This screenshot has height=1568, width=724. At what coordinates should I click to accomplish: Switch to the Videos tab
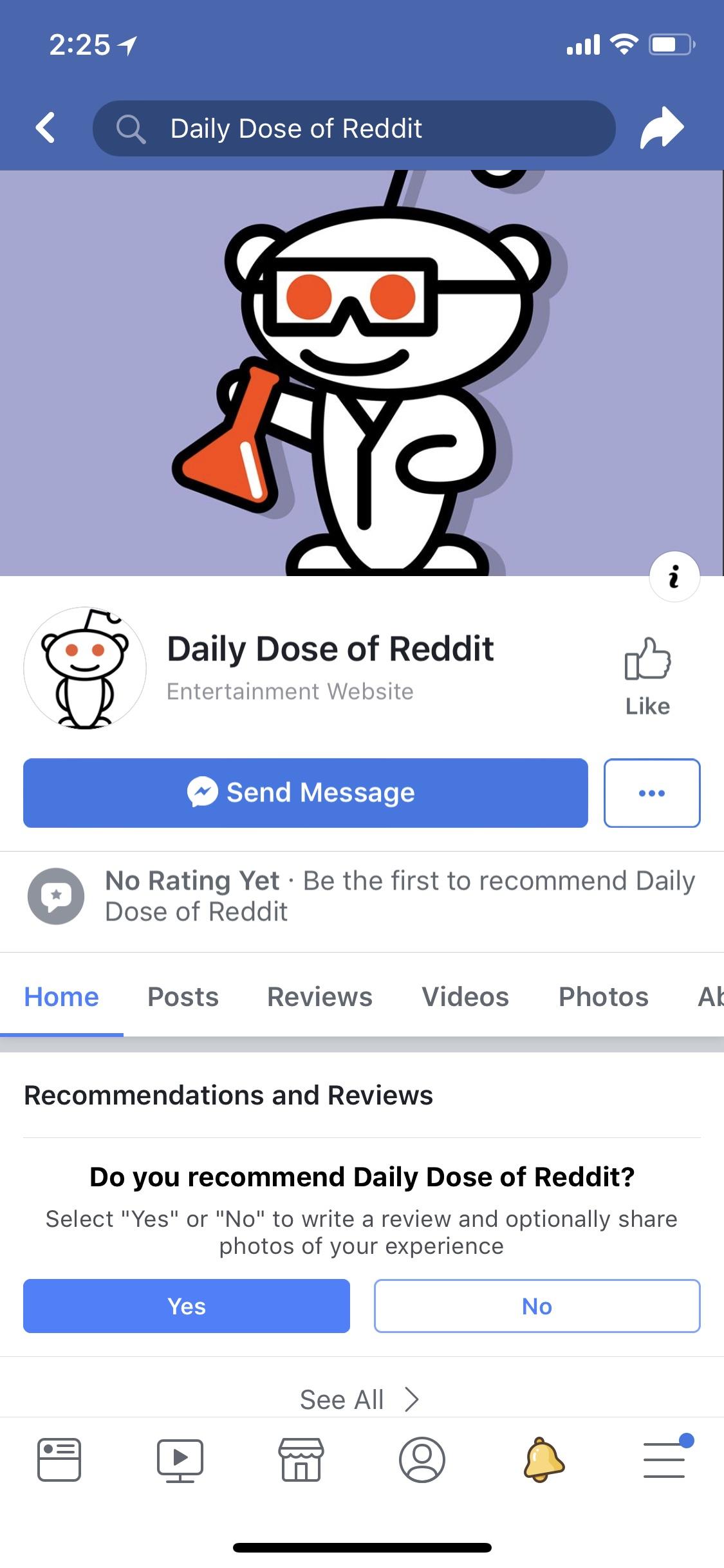click(465, 996)
